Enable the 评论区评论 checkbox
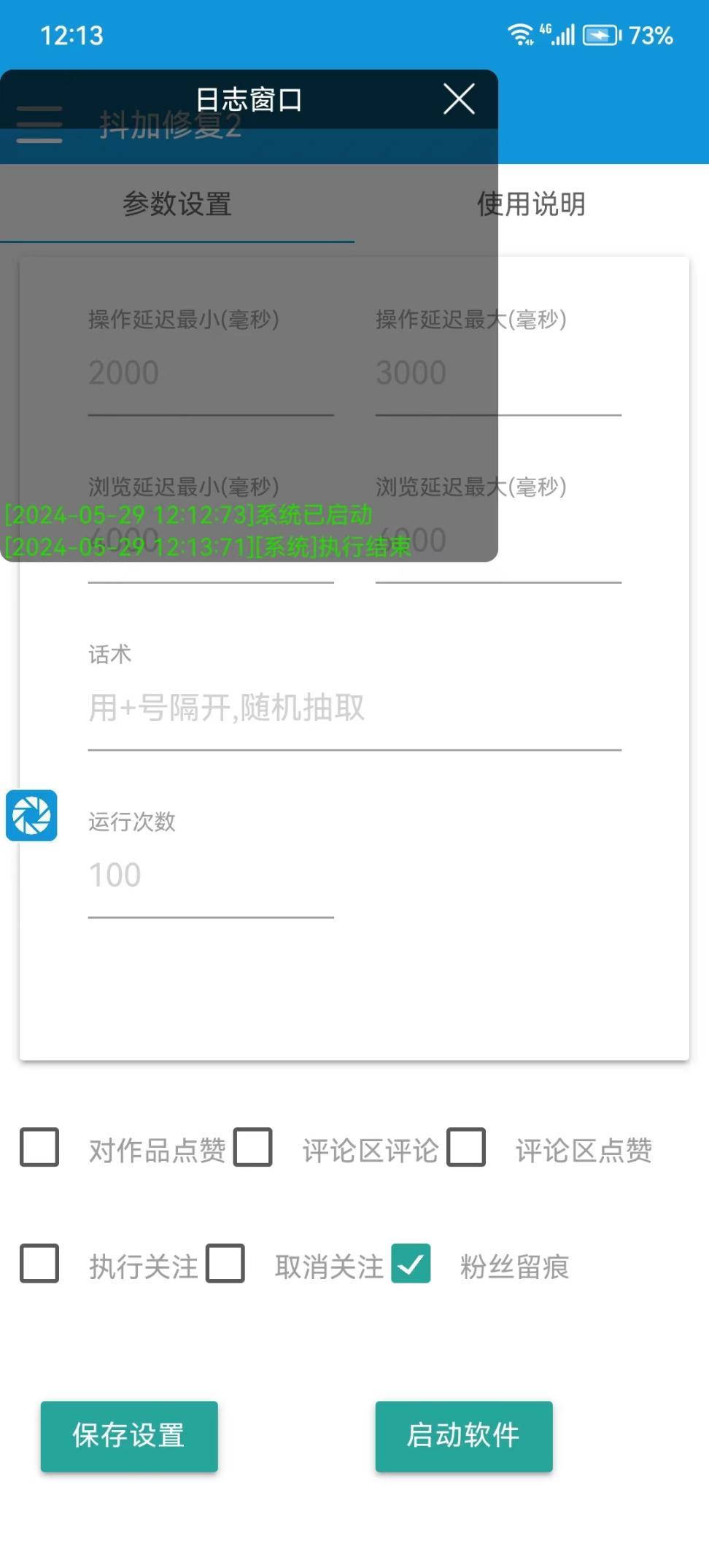Screen dimensions: 709x1568 coord(253,1147)
